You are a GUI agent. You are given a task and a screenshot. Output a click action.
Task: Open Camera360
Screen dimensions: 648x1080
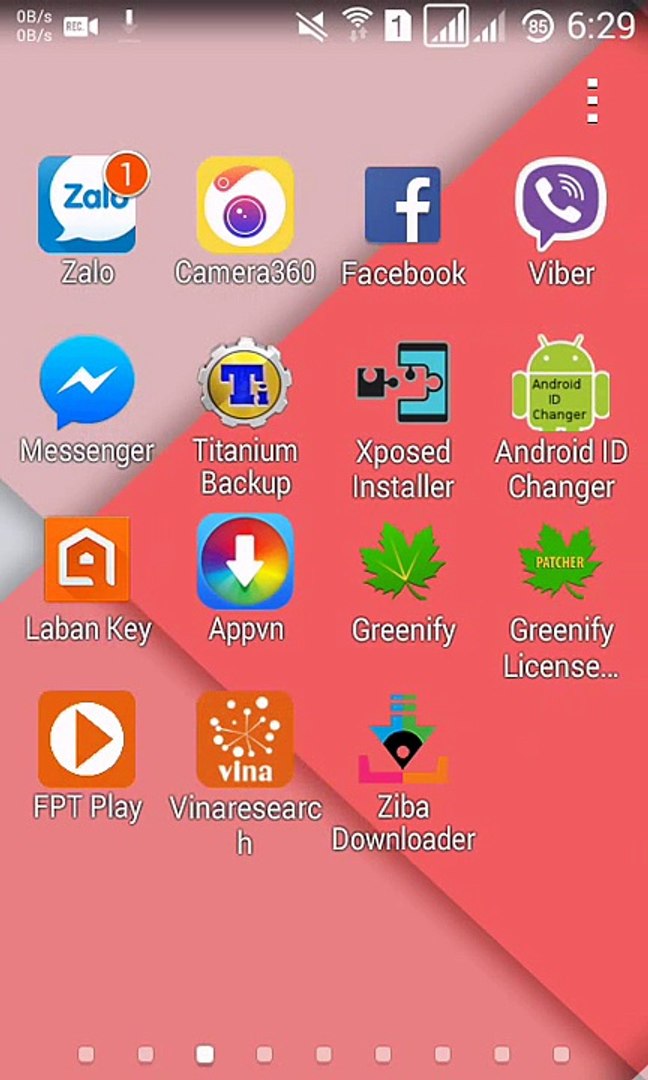[x=245, y=205]
